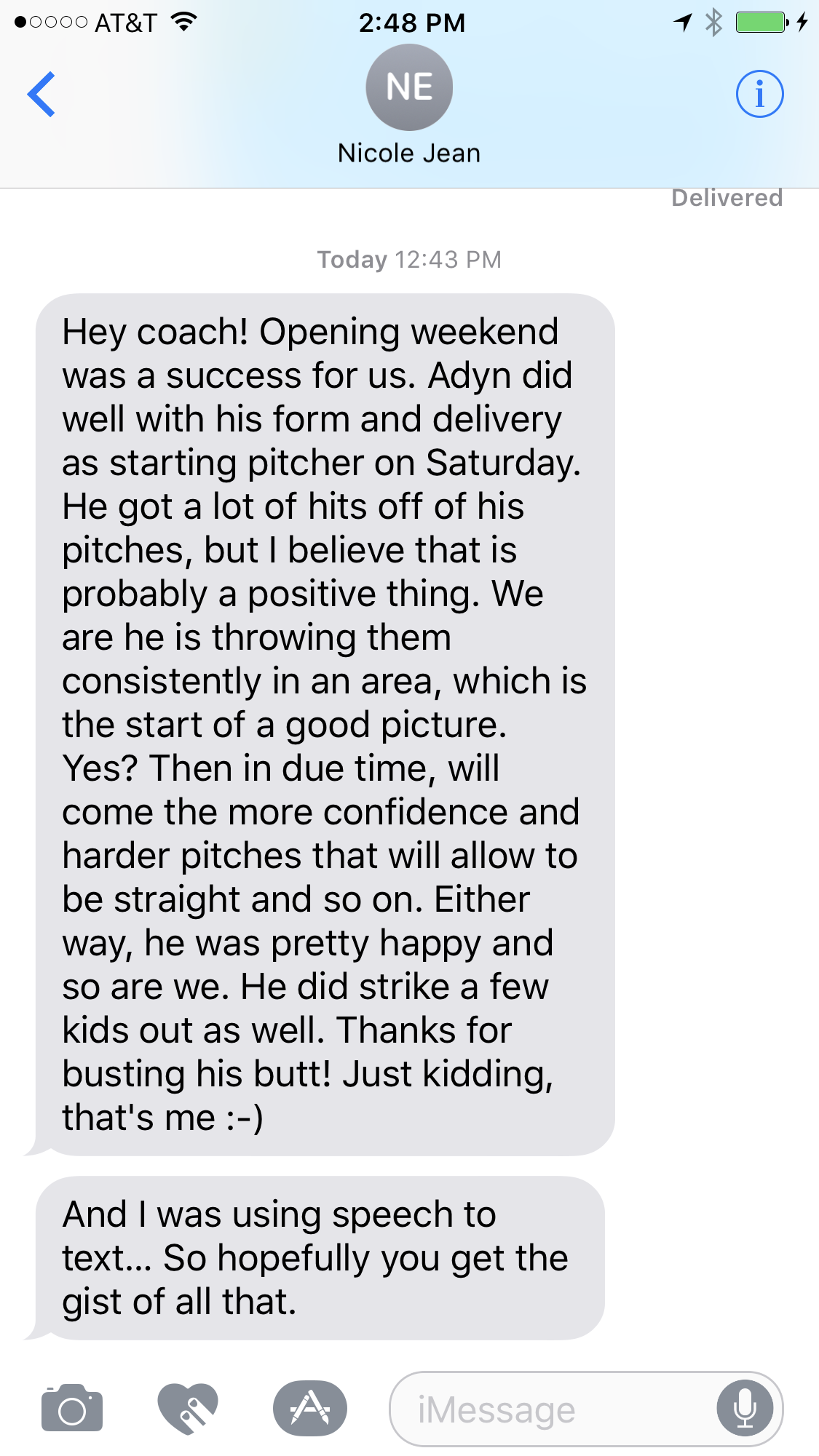Open Nicole Jean's contact avatar

point(409,87)
